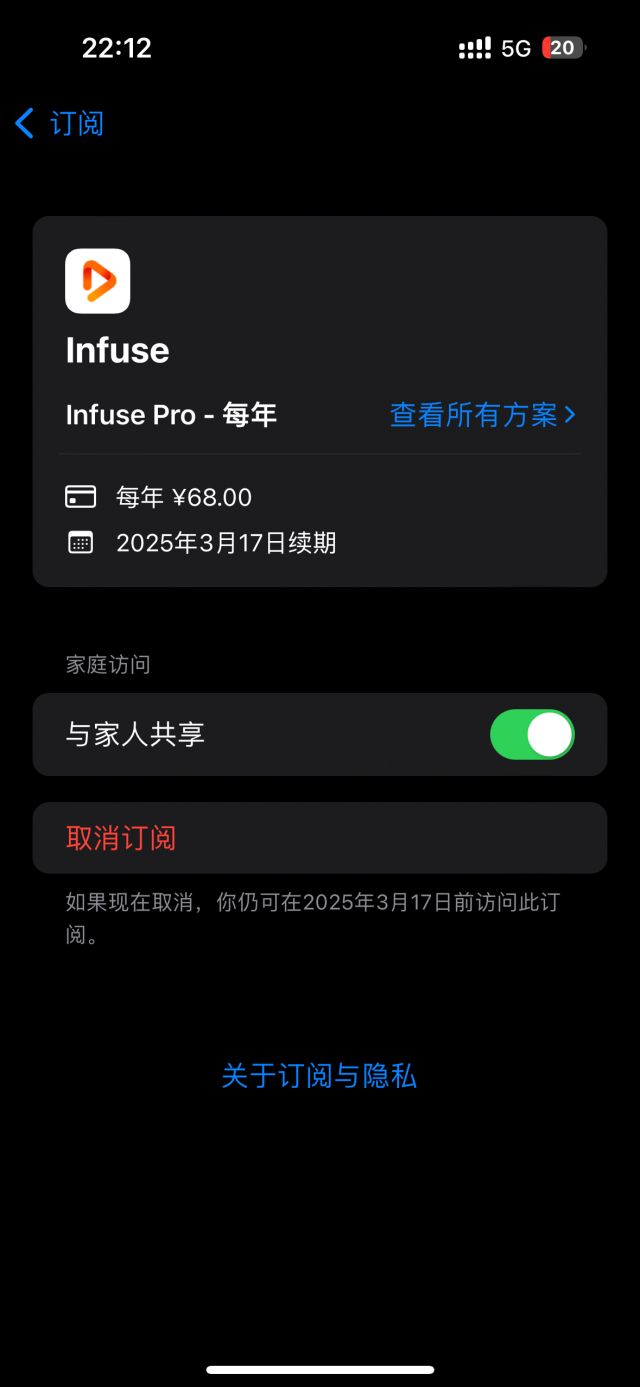Tap 取消订阅 to cancel Infuse Pro
This screenshot has width=640, height=1387.
click(x=121, y=838)
